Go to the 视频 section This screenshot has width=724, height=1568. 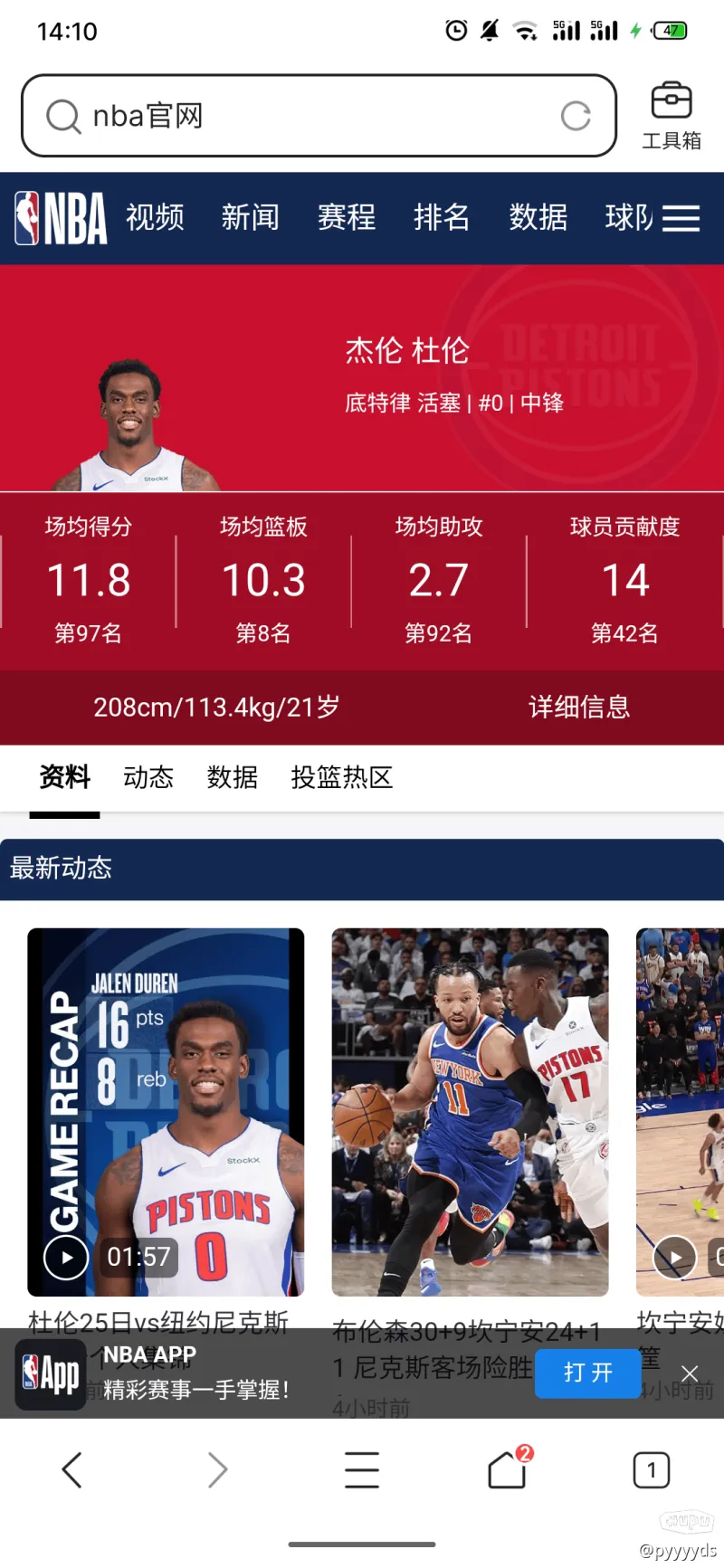[155, 217]
